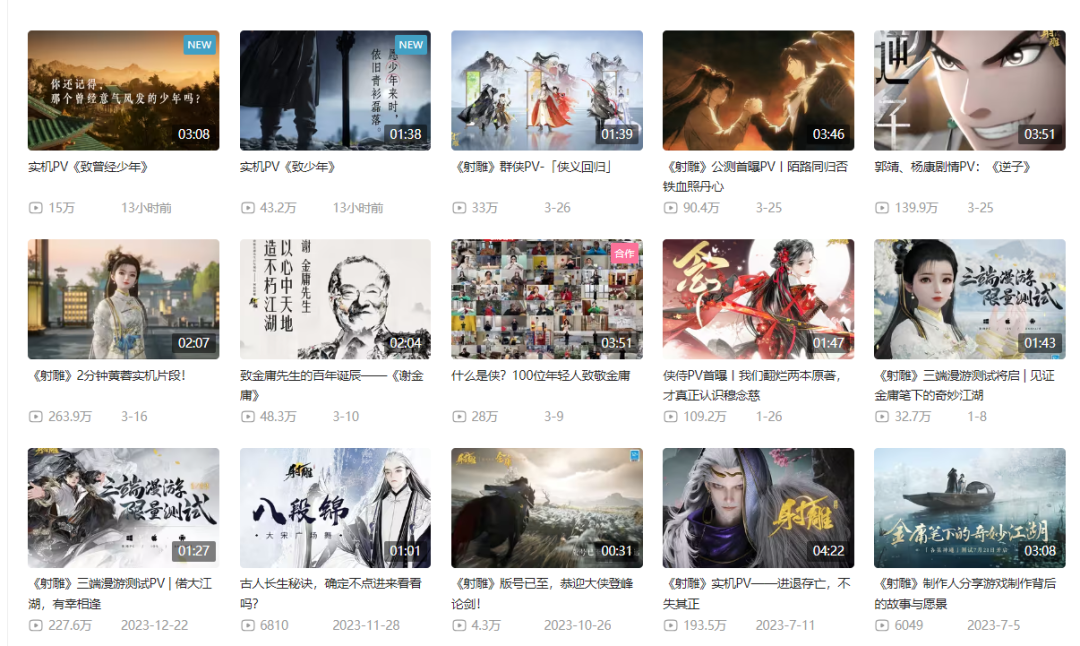The height and width of the screenshot is (646, 1080).
Task: Open the 古人长生秘诀 八段锦 video
Action: click(x=335, y=508)
